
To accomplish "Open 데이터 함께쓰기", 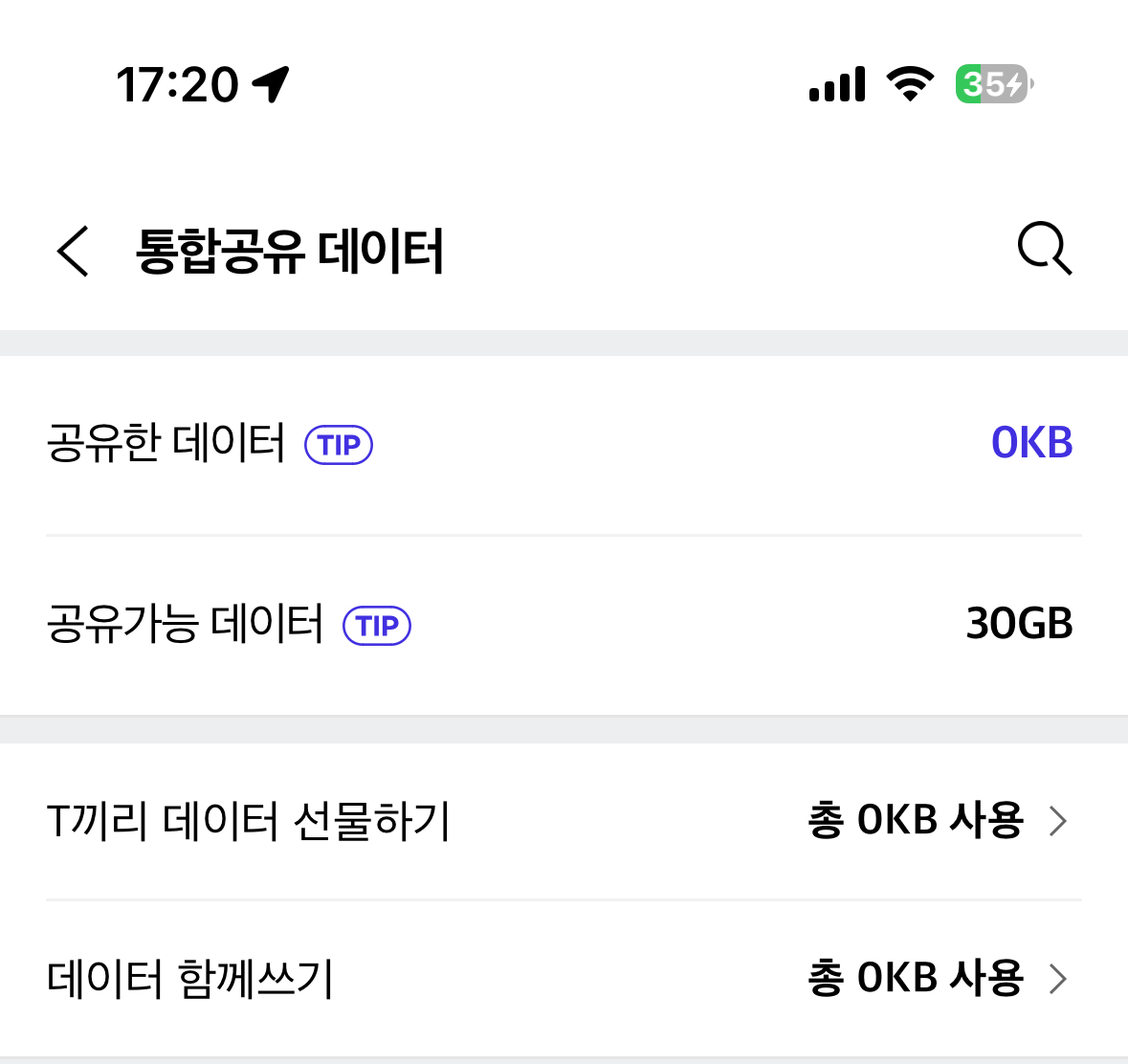I will point(563,979).
